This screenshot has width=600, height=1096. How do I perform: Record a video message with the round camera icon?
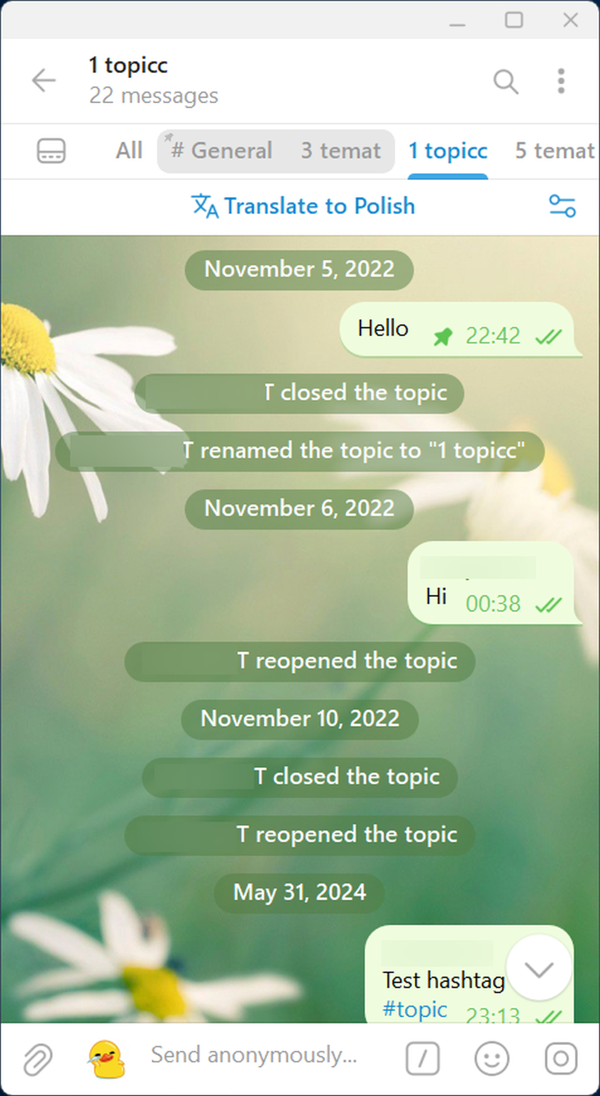pyautogui.click(x=561, y=1057)
